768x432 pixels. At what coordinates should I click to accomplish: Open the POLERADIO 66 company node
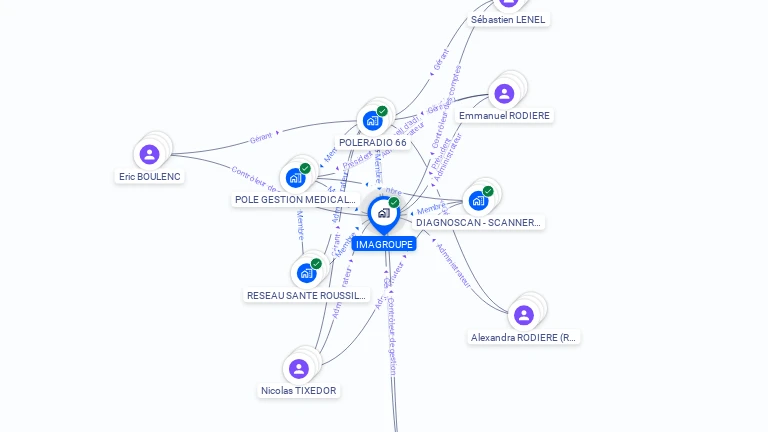pyautogui.click(x=373, y=121)
